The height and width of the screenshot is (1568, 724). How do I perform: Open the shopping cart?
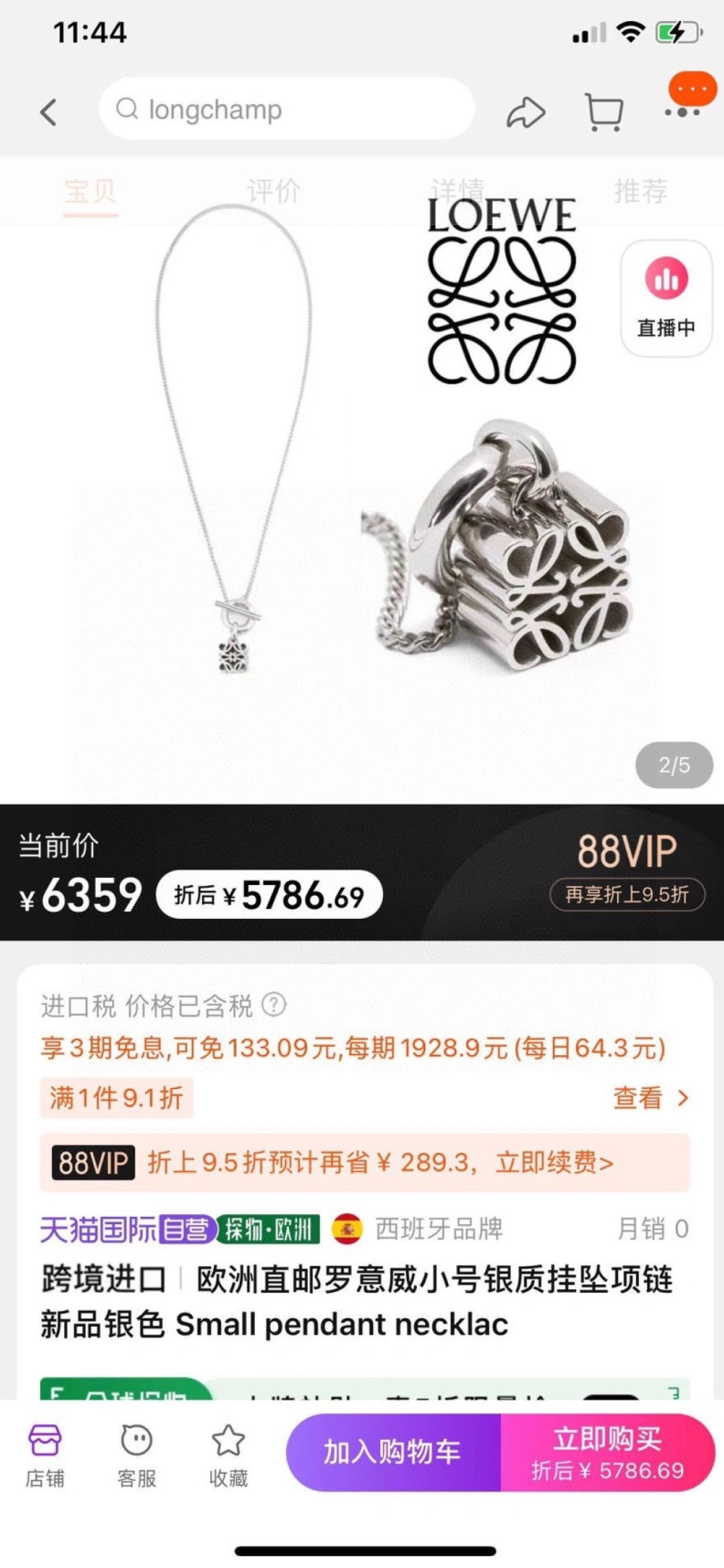(x=603, y=112)
